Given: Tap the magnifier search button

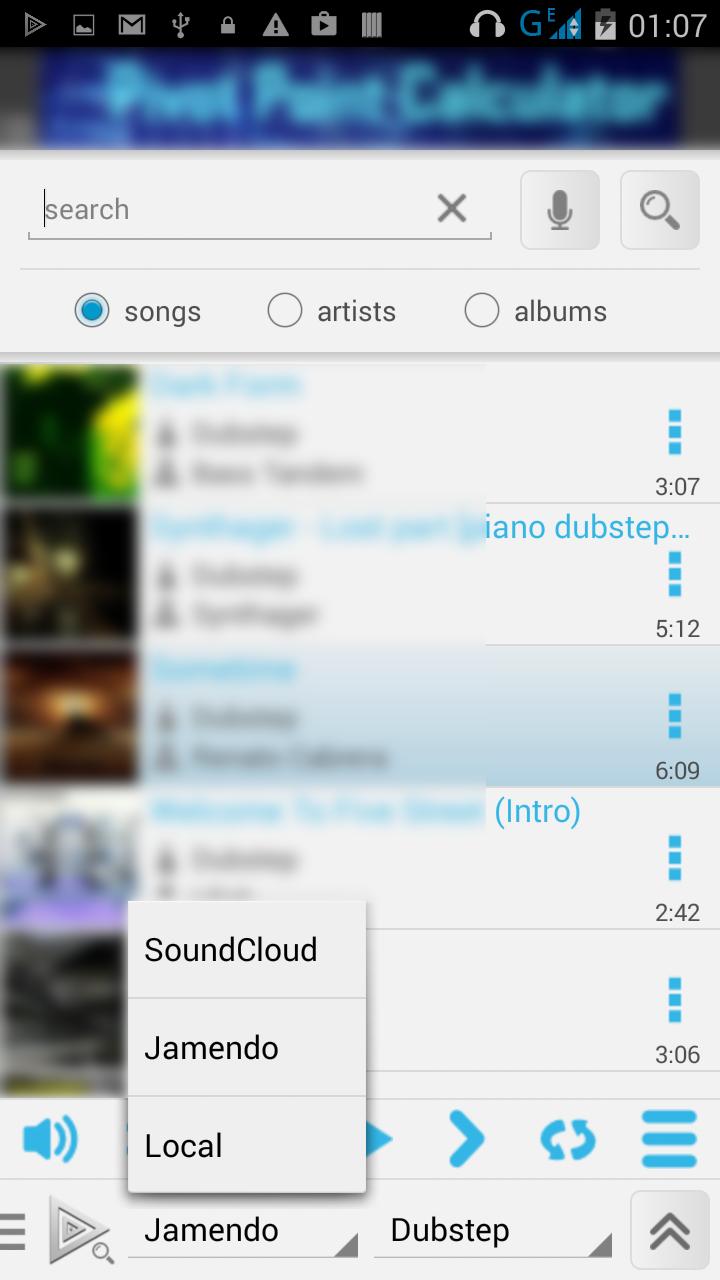Looking at the screenshot, I should 660,210.
